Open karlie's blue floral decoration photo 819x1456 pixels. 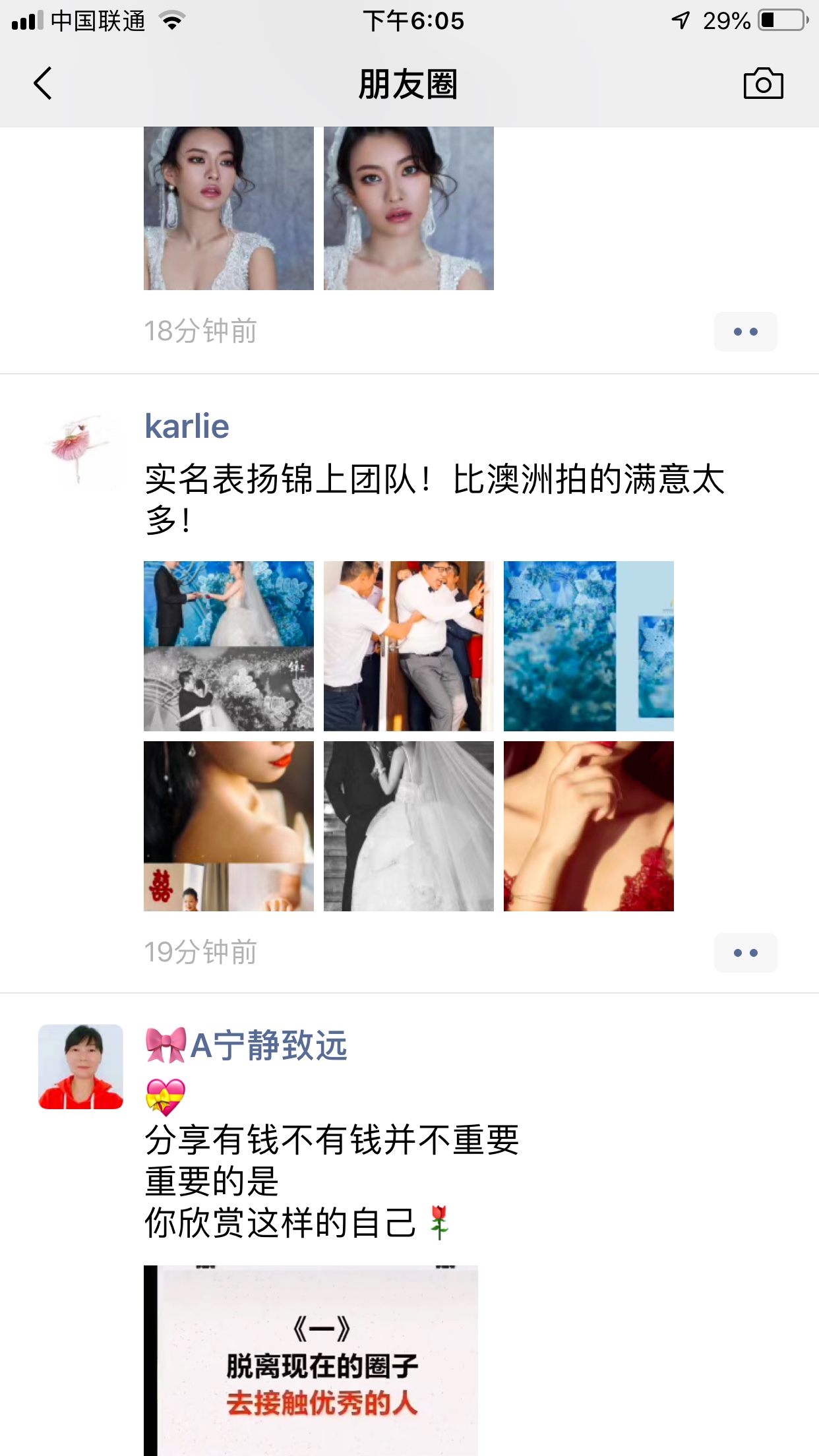point(589,646)
